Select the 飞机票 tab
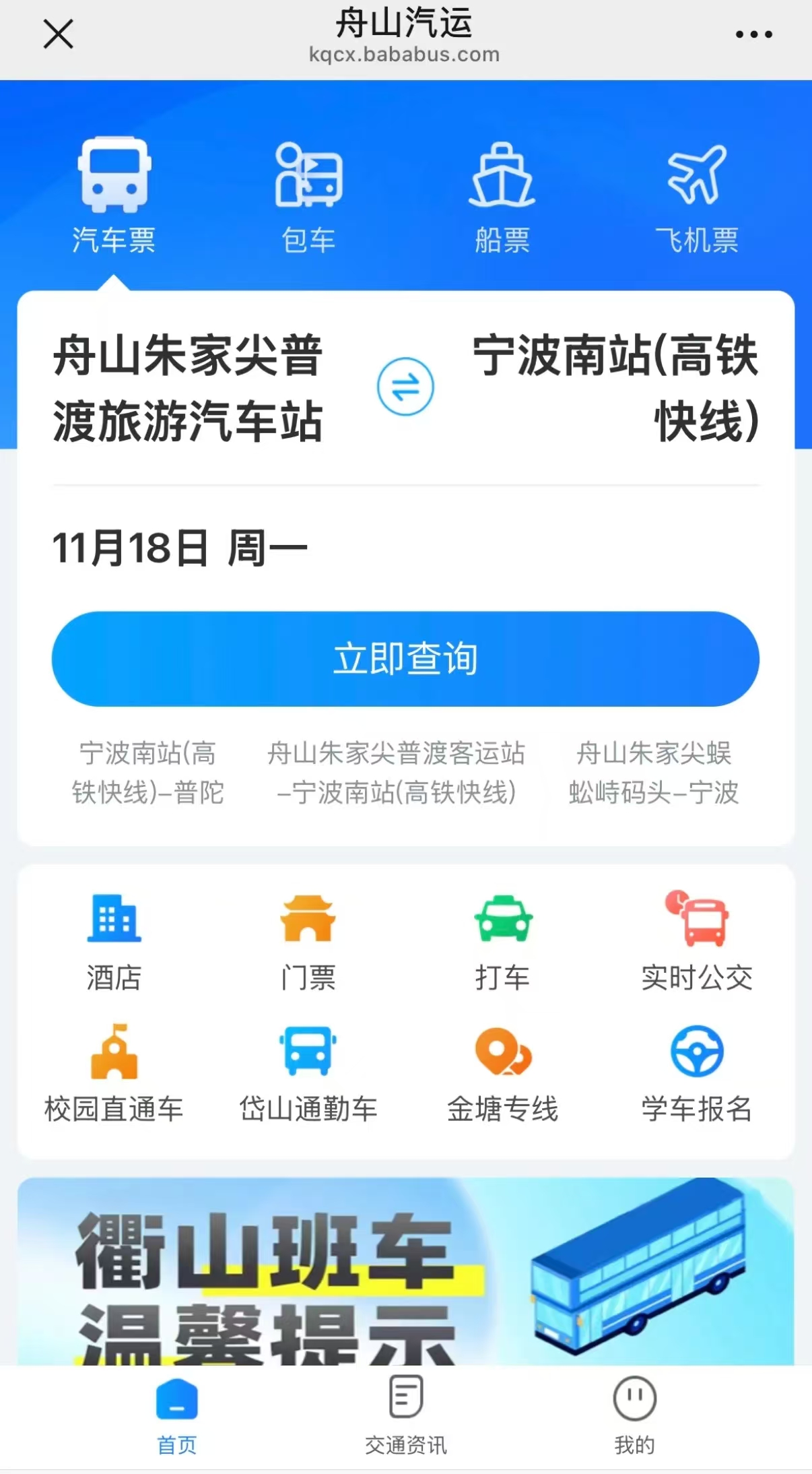The width and height of the screenshot is (812, 1474). point(697,197)
